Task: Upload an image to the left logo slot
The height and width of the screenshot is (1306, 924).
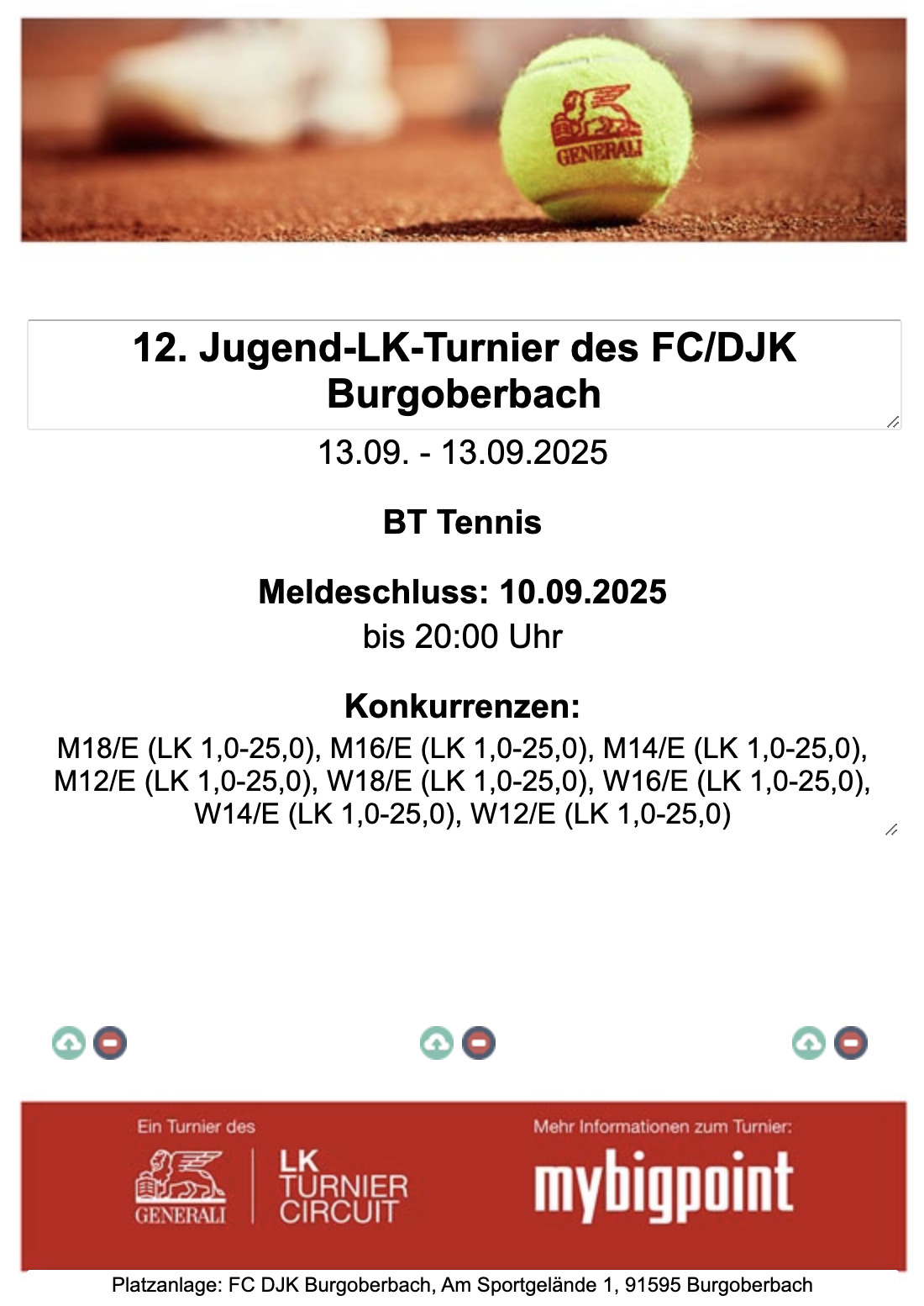Action: point(69,1043)
